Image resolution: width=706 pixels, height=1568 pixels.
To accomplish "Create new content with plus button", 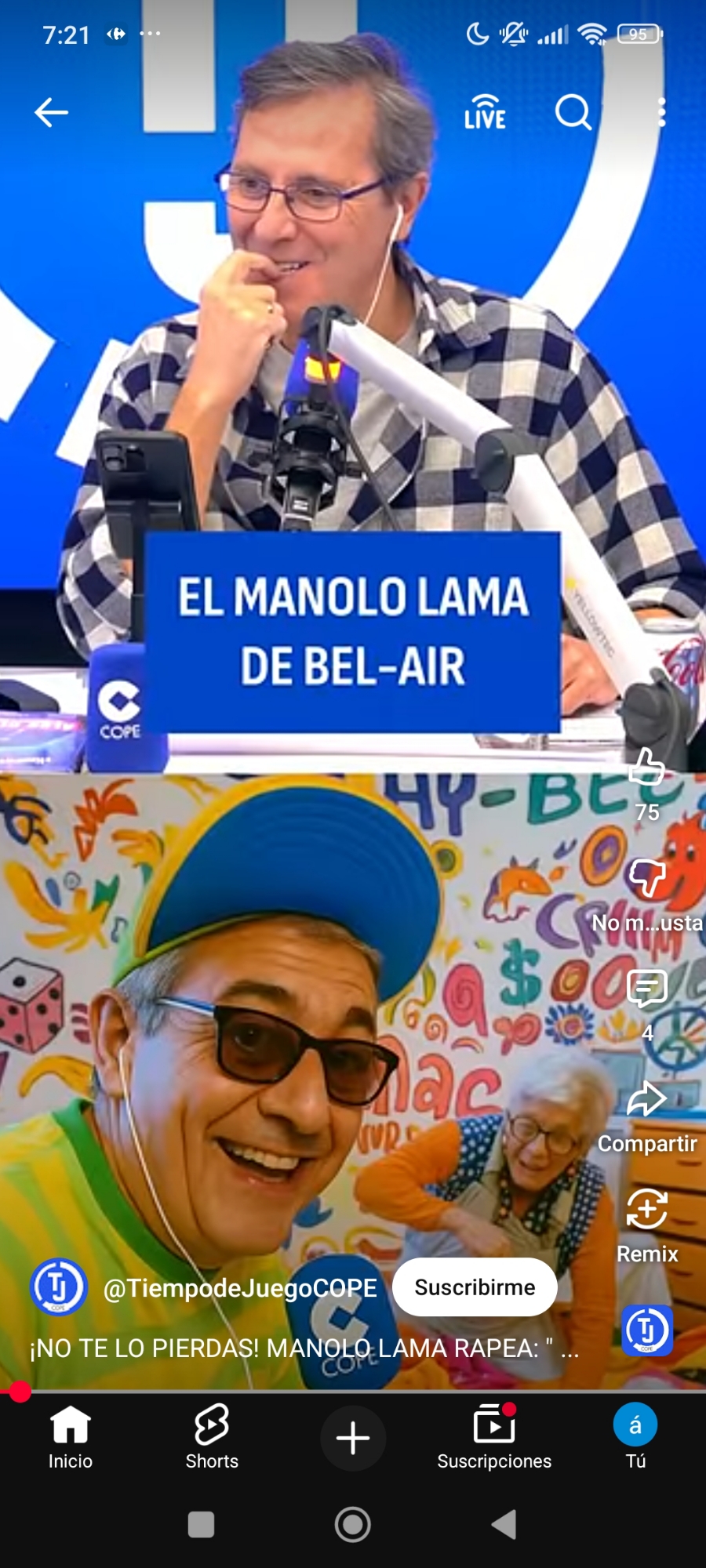I will coord(353,1438).
